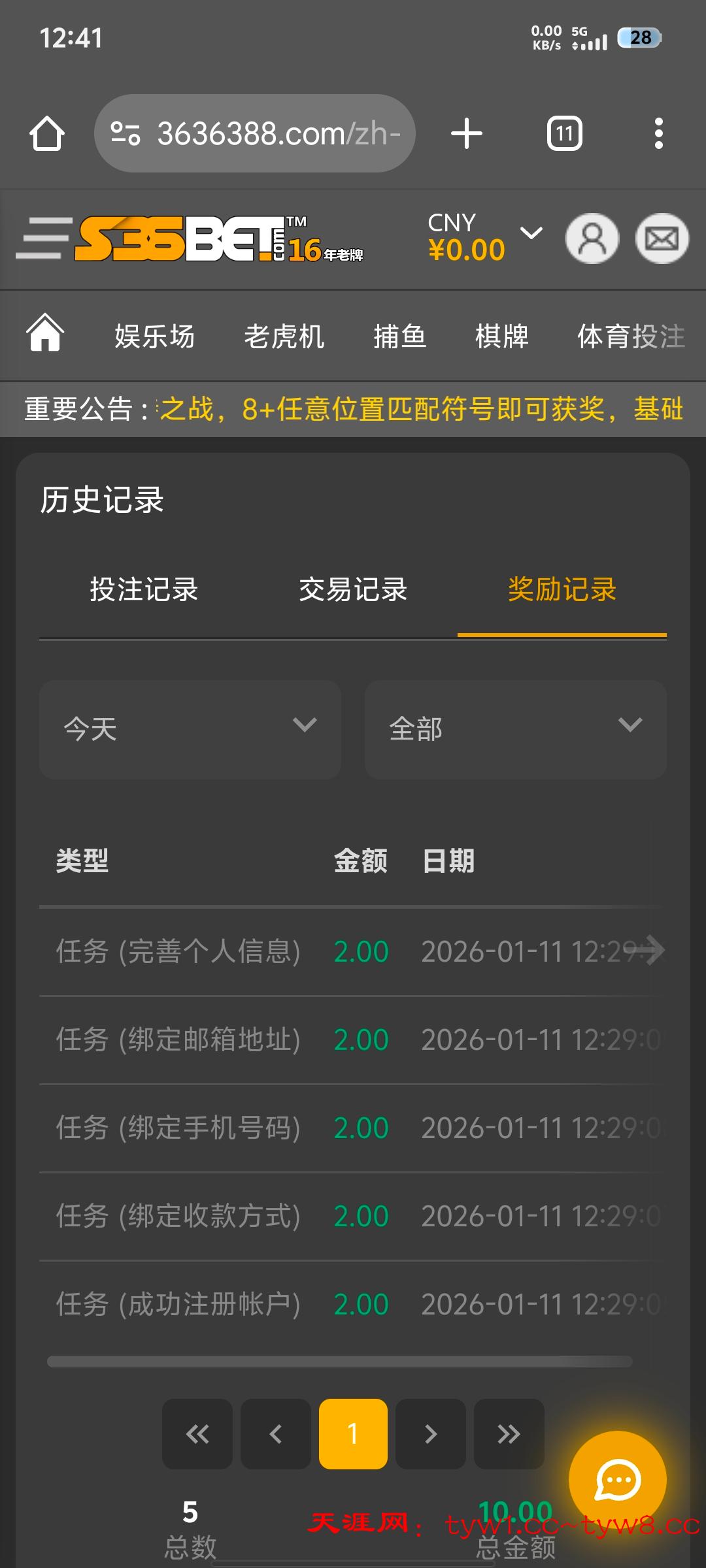The width and height of the screenshot is (706, 1568).
Task: Select the 捕鱼 menu item
Action: click(399, 336)
